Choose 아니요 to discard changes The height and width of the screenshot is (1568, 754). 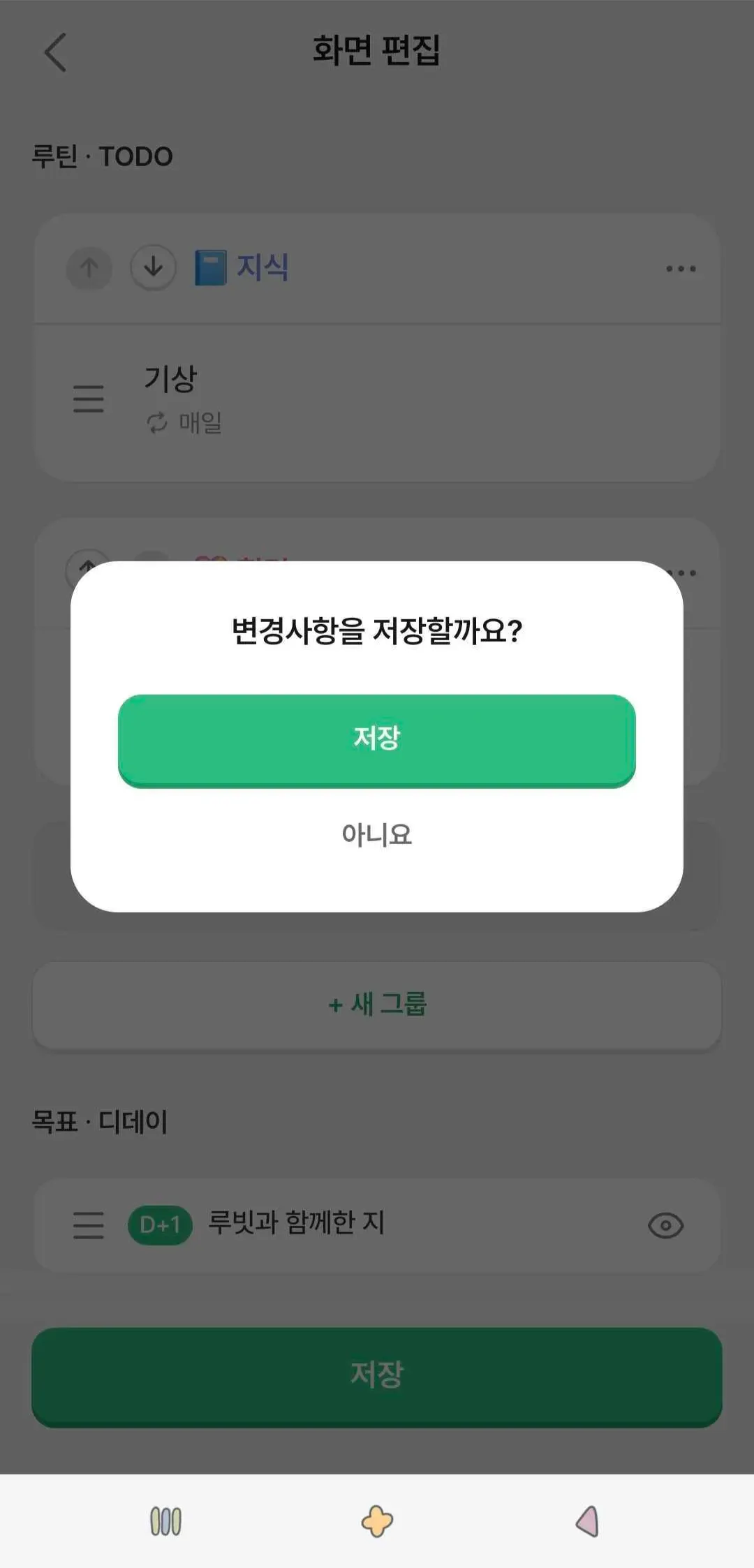[x=376, y=834]
